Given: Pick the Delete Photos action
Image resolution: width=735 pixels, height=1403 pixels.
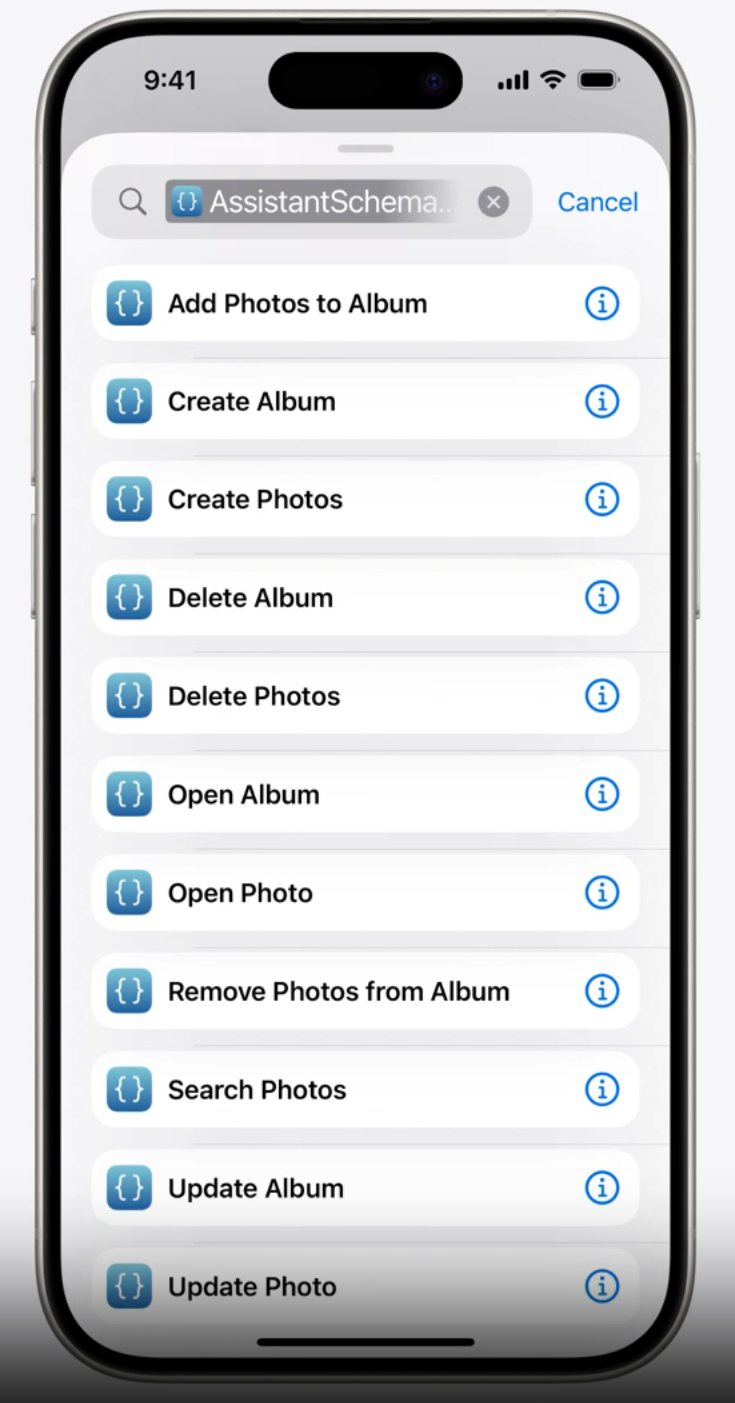Looking at the screenshot, I should (365, 696).
